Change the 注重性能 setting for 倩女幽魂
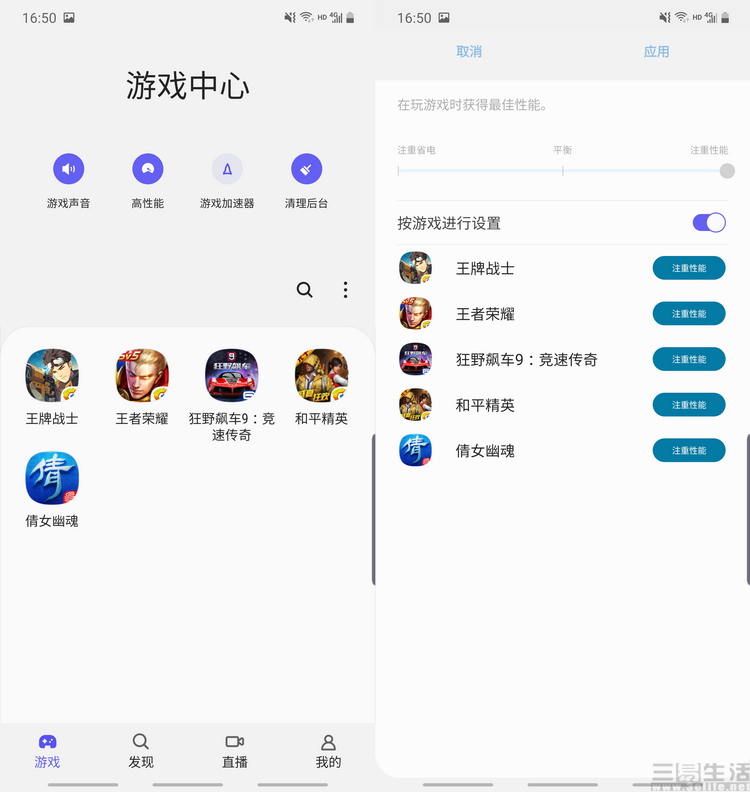Viewport: 750px width, 792px height. pyautogui.click(x=688, y=450)
